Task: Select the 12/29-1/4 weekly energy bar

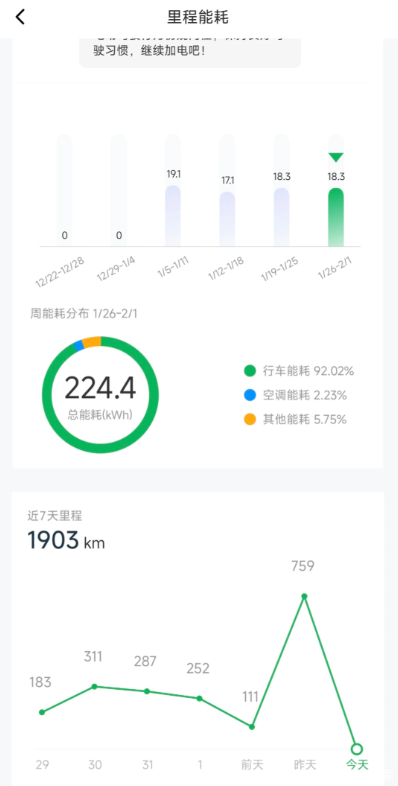Action: click(119, 190)
